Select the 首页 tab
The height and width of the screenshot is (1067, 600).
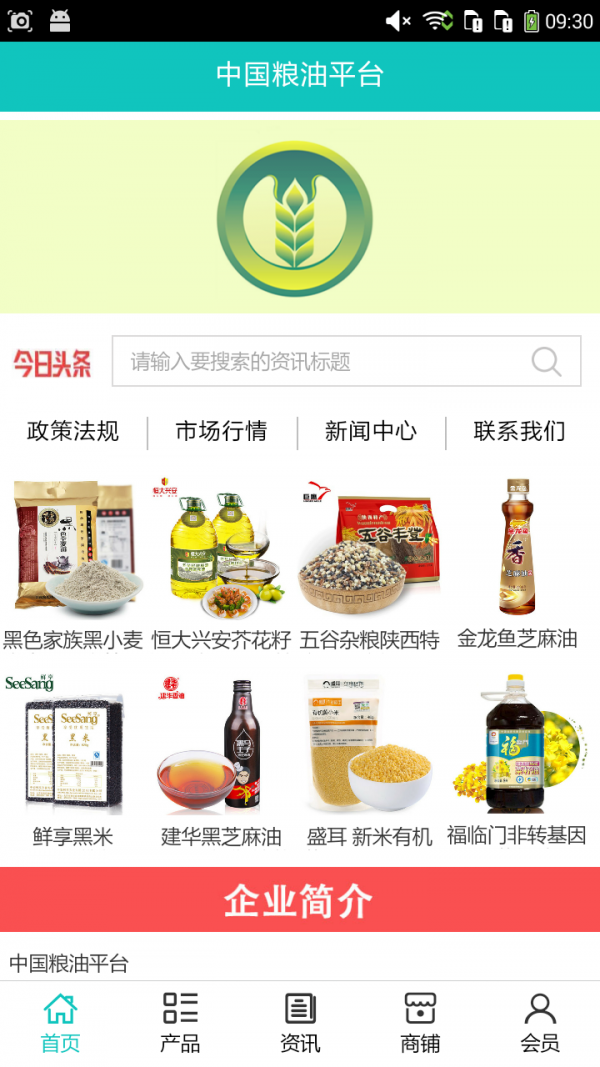tap(60, 1023)
